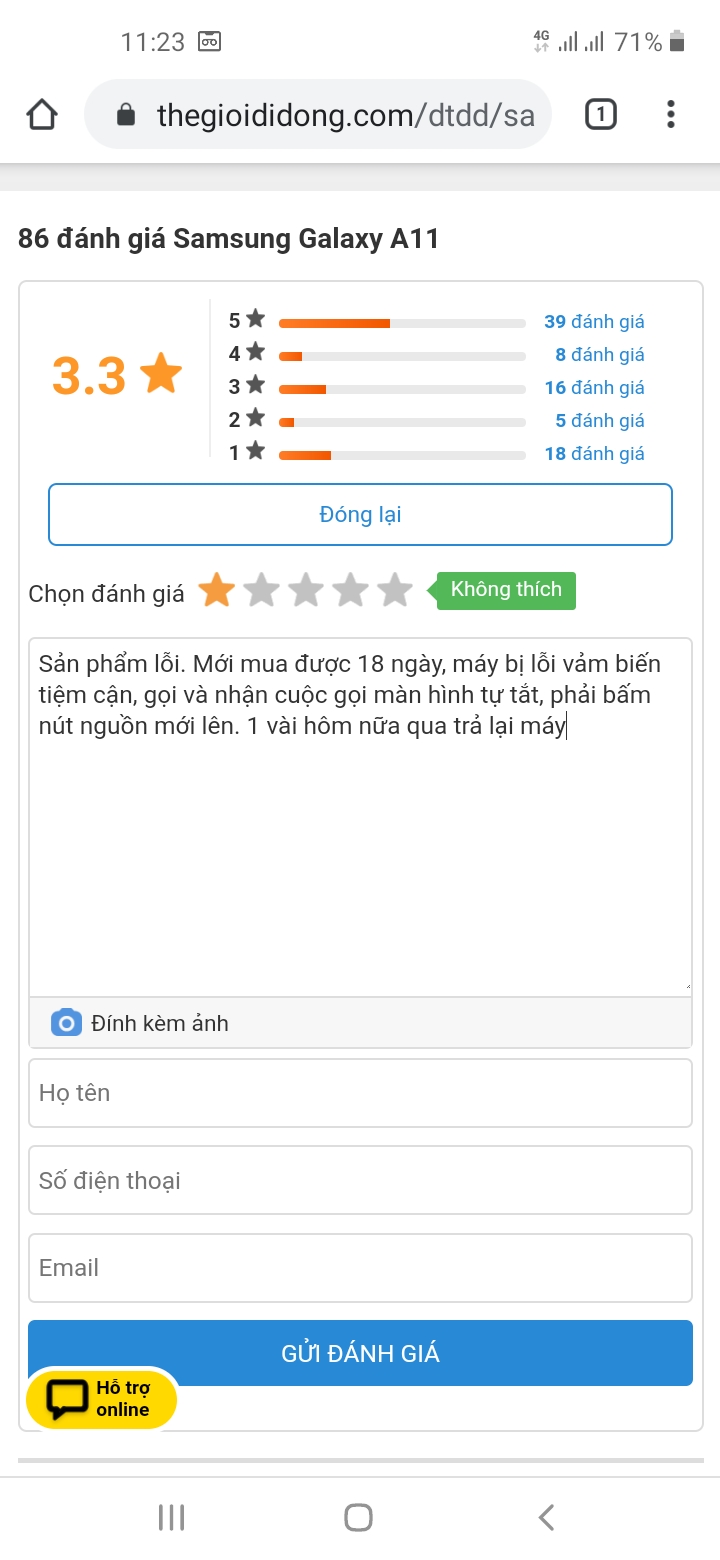Go back using the system back button
The width and height of the screenshot is (720, 1560).
[546, 1517]
